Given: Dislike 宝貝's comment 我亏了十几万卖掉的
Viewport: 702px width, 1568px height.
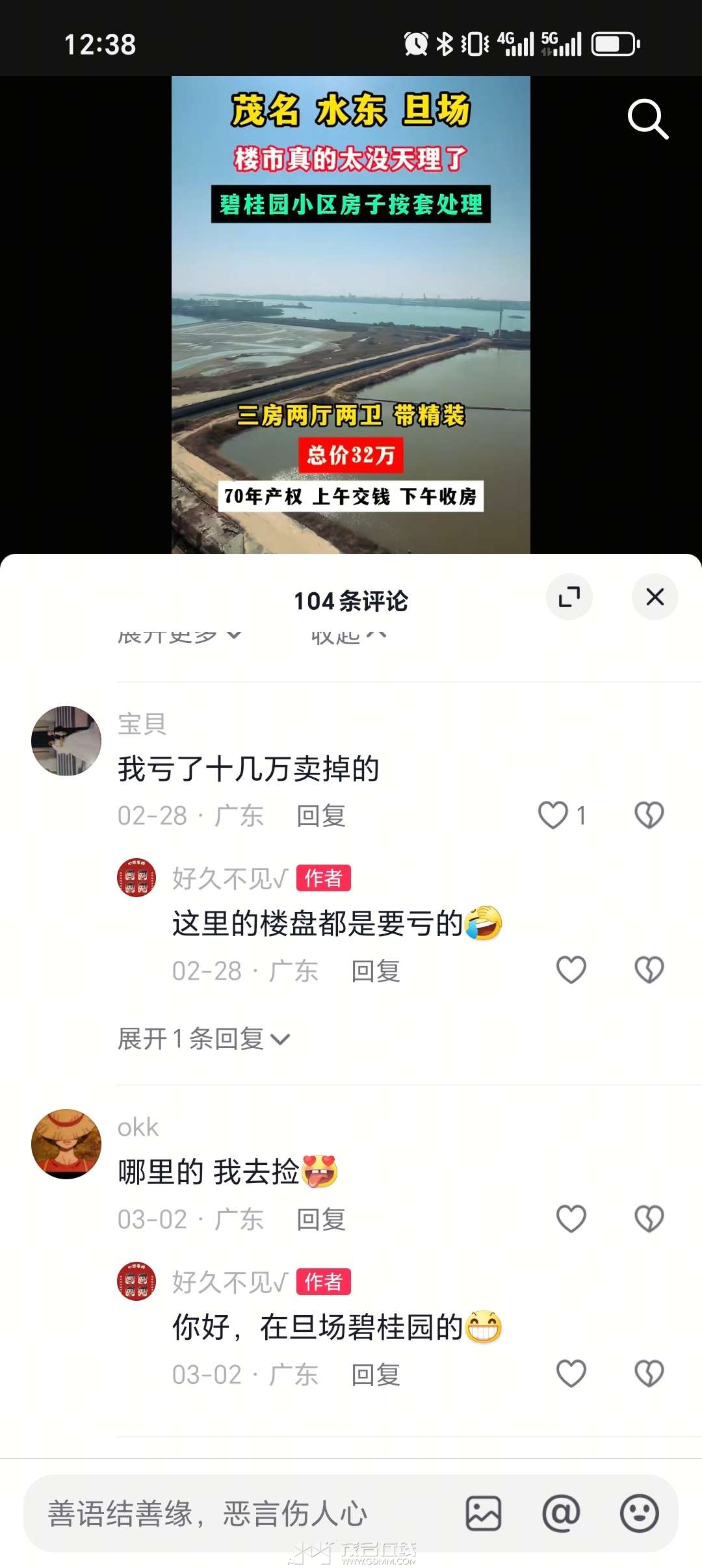Looking at the screenshot, I should tap(649, 815).
